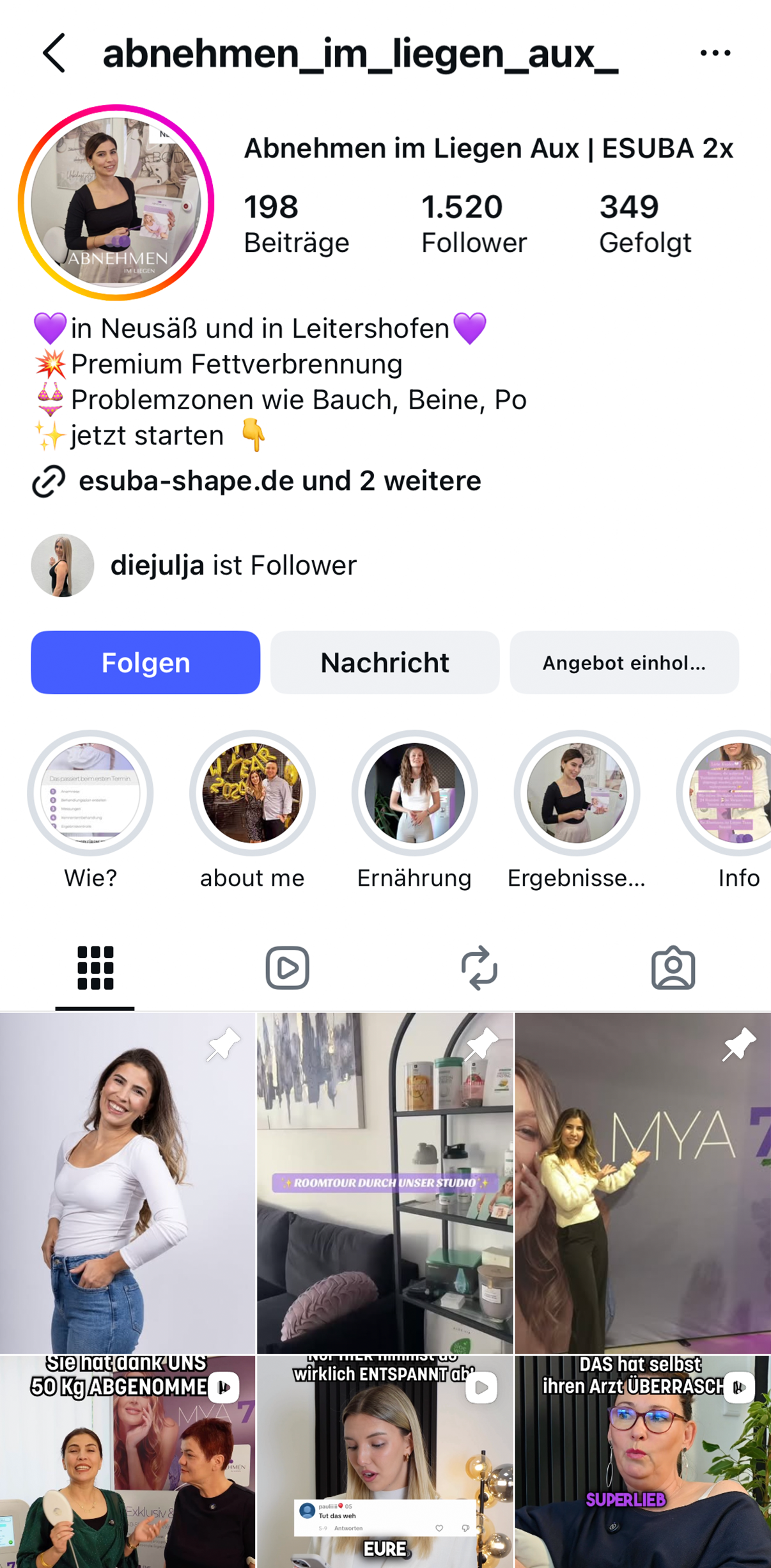Send a message via Nachricht
The width and height of the screenshot is (771, 1568).
point(385,662)
